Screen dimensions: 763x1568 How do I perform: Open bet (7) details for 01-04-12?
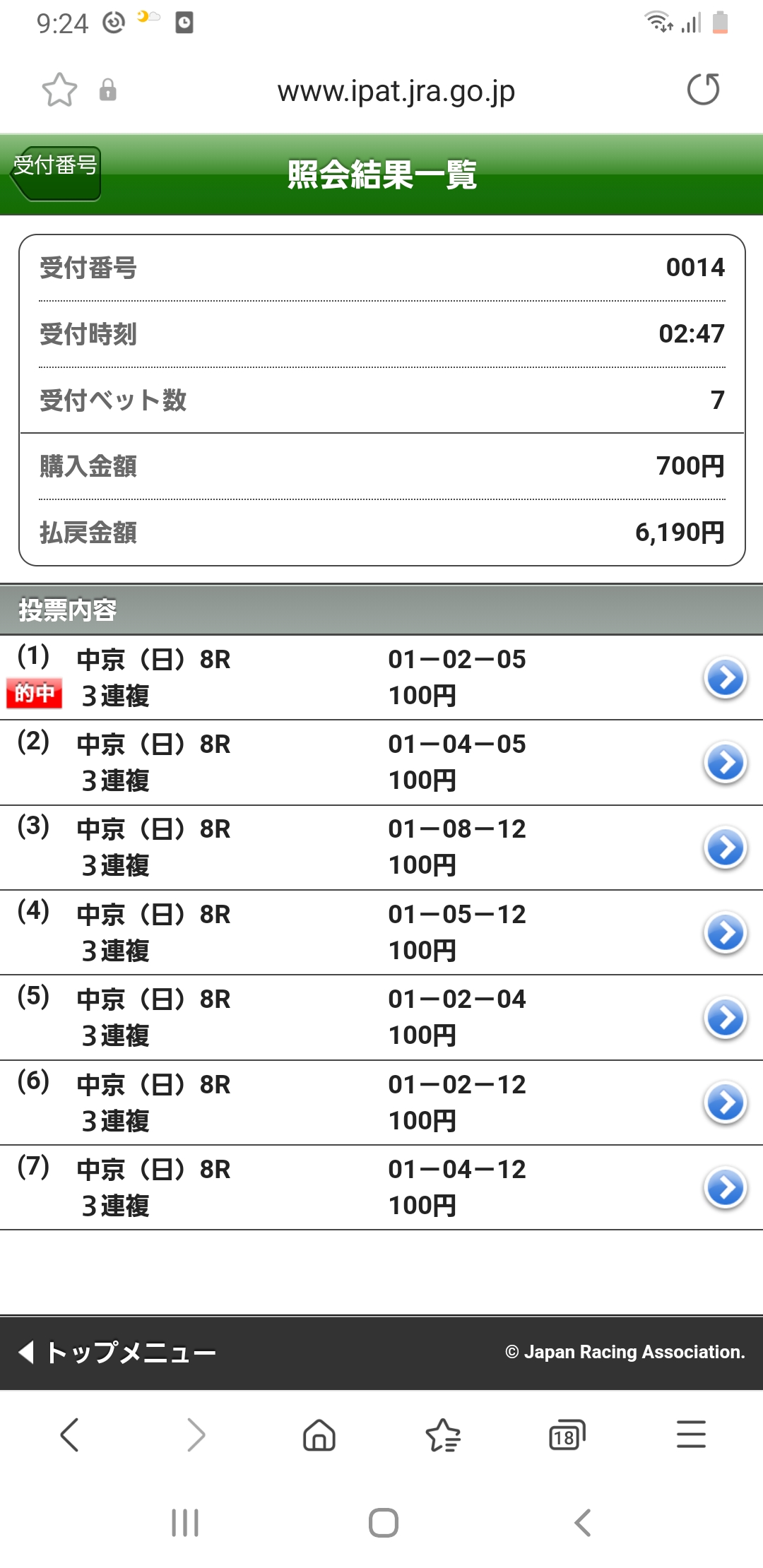725,1188
